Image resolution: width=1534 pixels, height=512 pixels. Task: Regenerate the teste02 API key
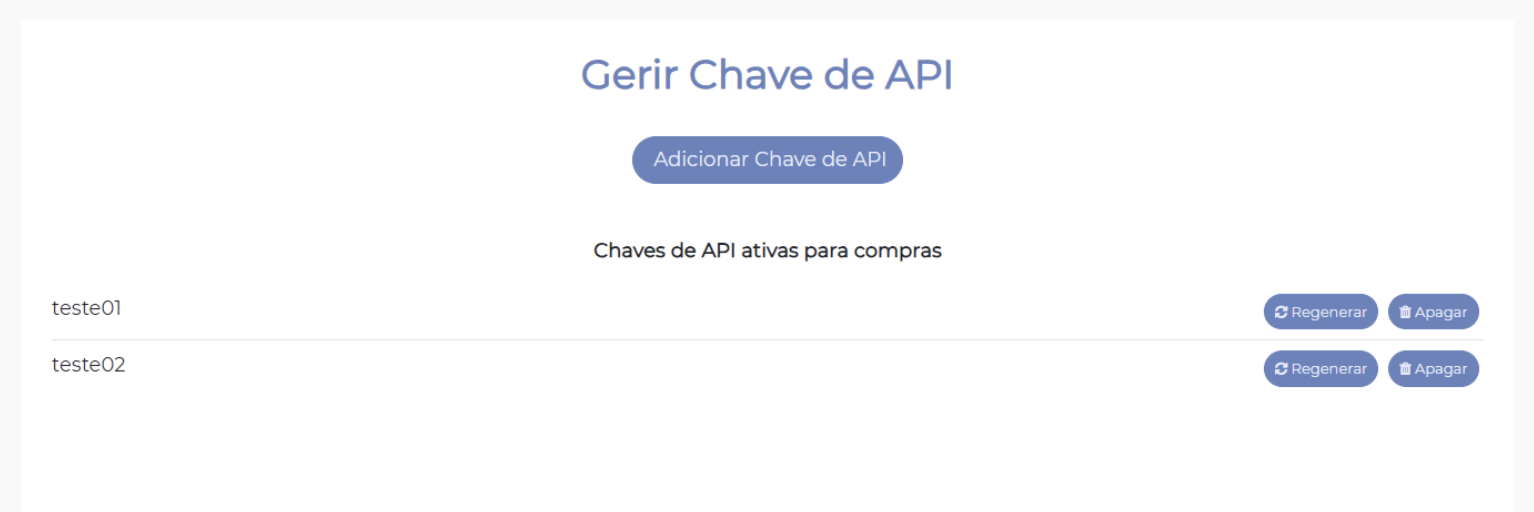(x=1320, y=368)
